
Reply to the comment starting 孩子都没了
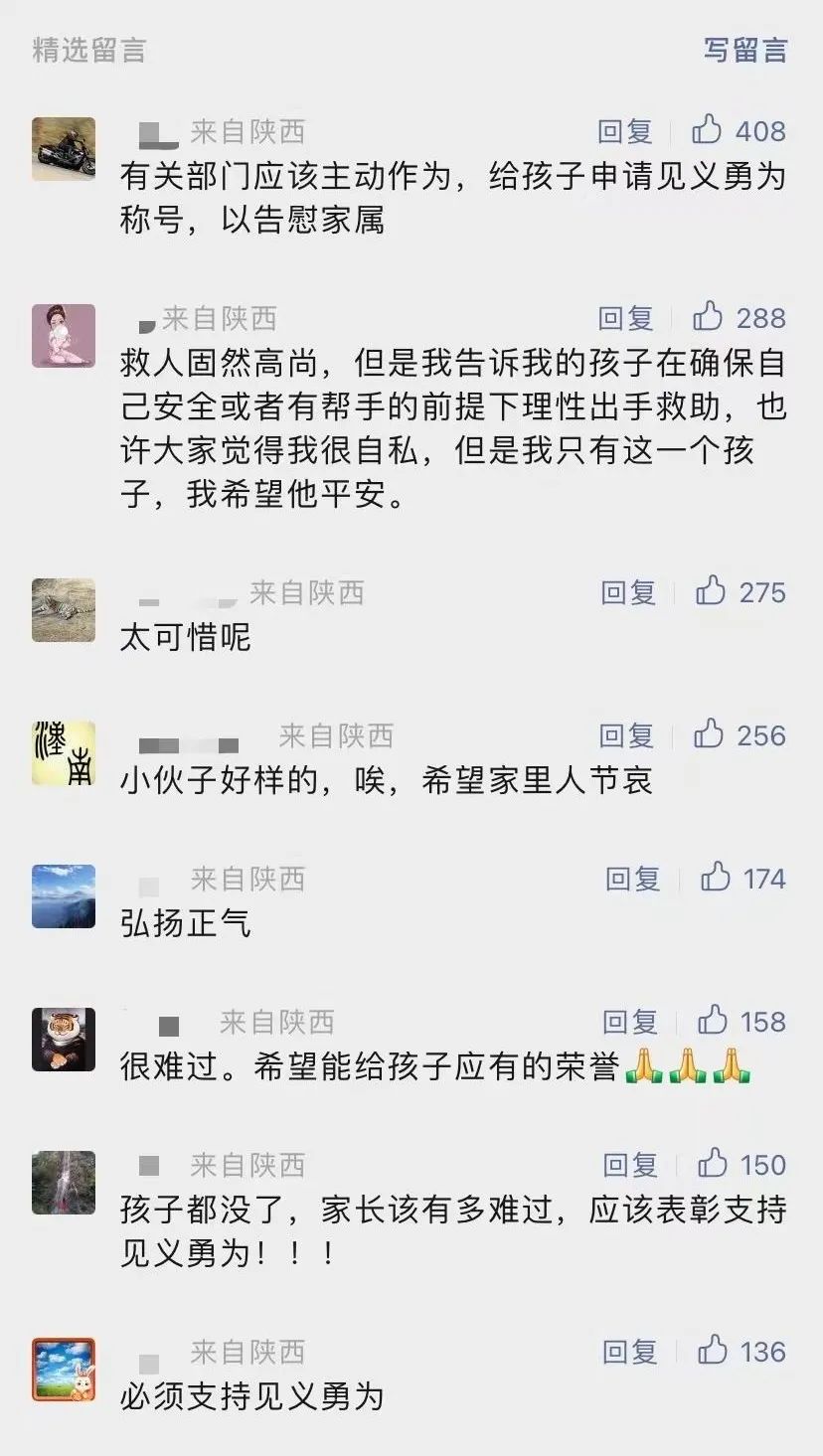click(630, 1165)
